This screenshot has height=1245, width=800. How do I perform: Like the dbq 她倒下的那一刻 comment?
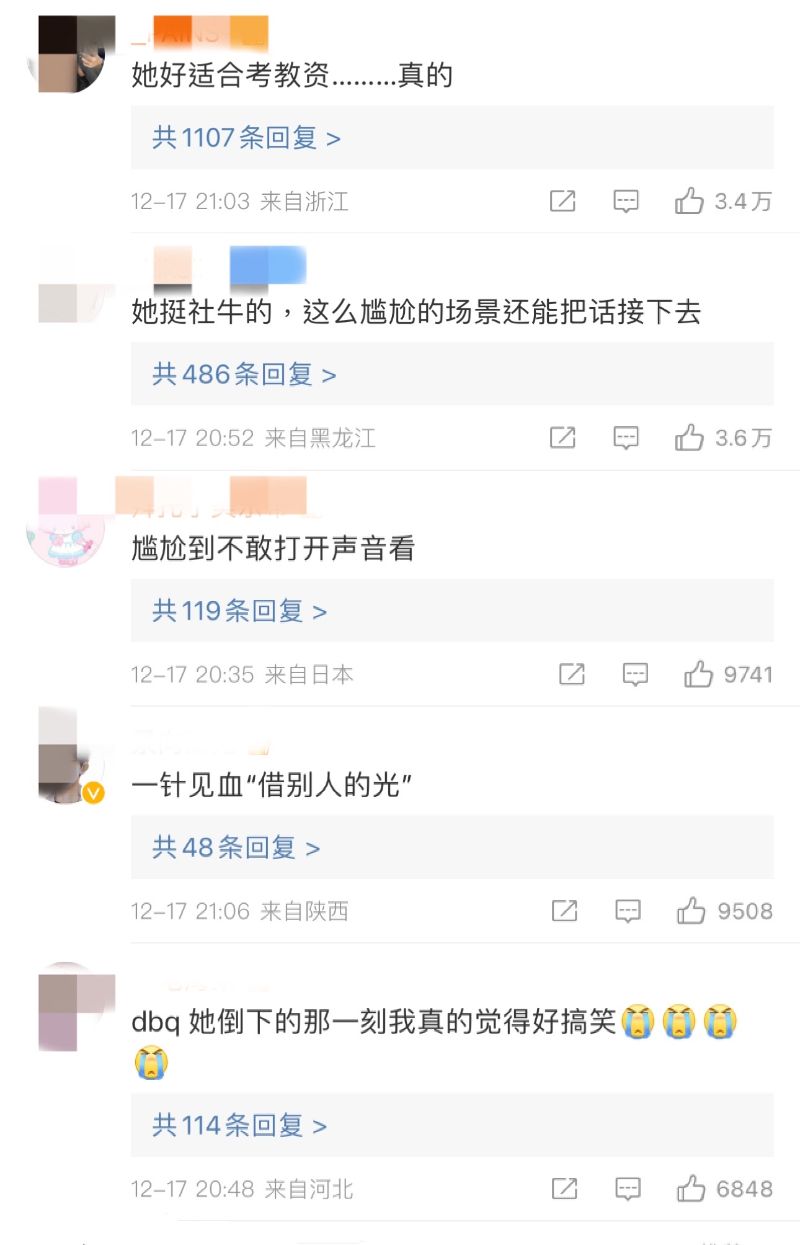point(691,1189)
